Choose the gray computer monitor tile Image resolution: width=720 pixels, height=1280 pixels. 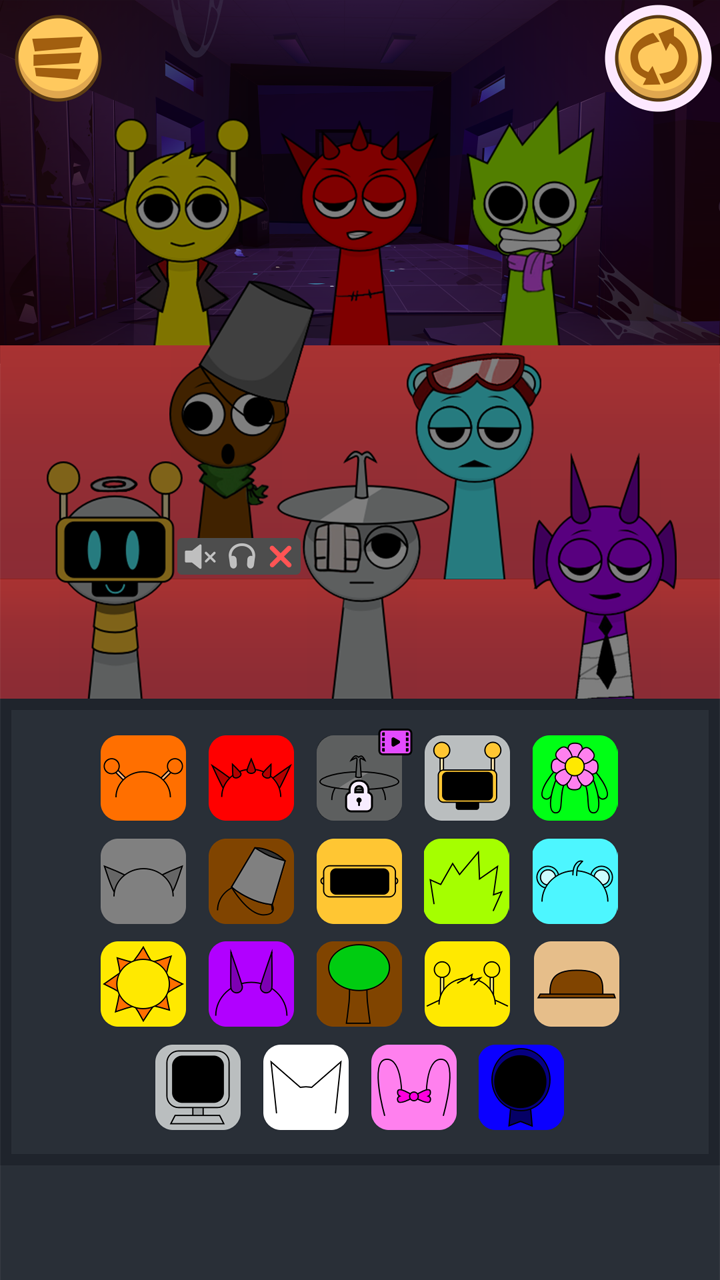pos(198,1087)
